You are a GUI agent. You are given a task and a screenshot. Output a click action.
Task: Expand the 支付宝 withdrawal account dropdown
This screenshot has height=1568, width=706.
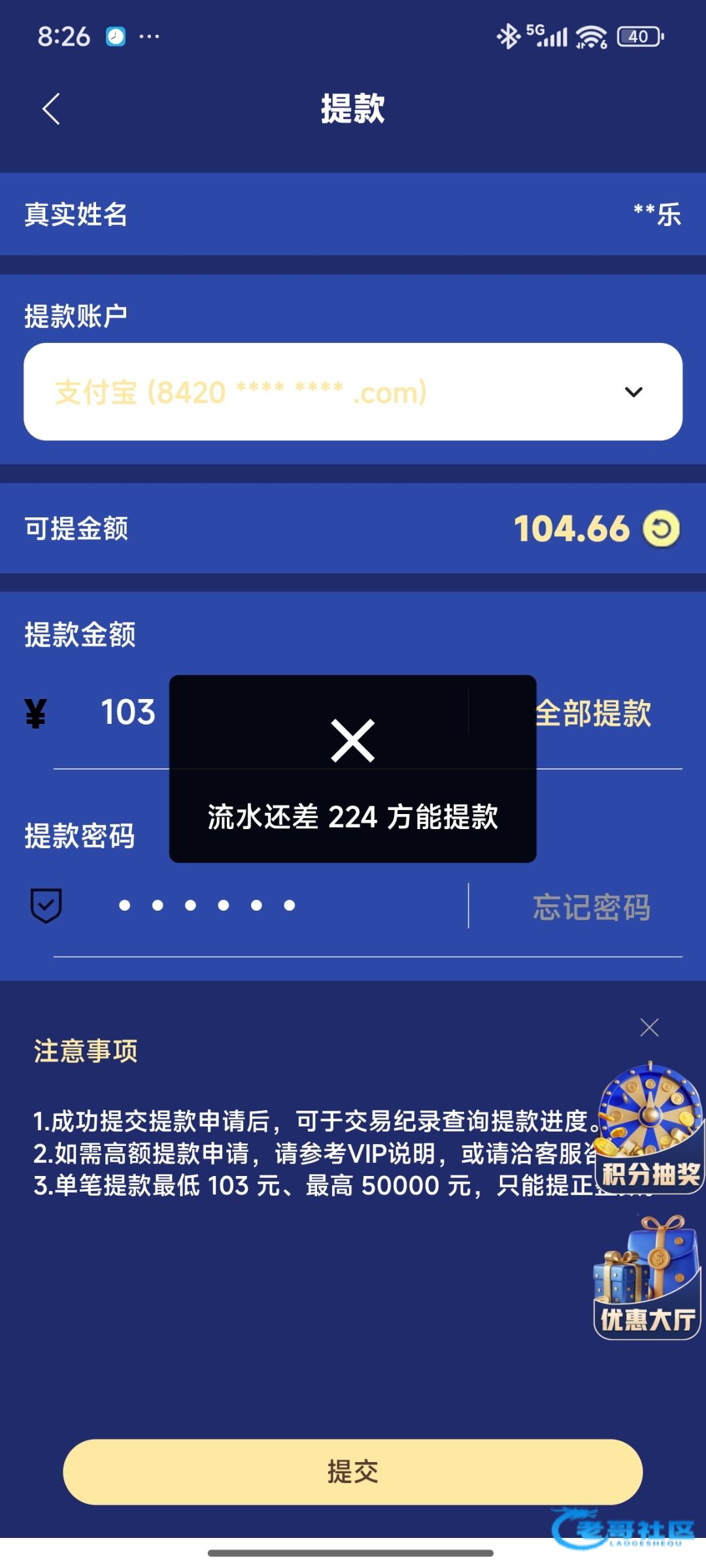(633, 392)
